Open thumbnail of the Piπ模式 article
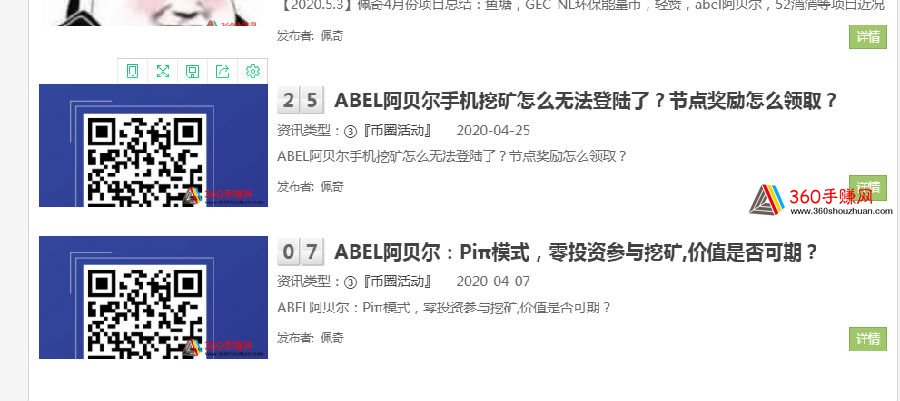This screenshot has height=401, width=900. (153, 297)
